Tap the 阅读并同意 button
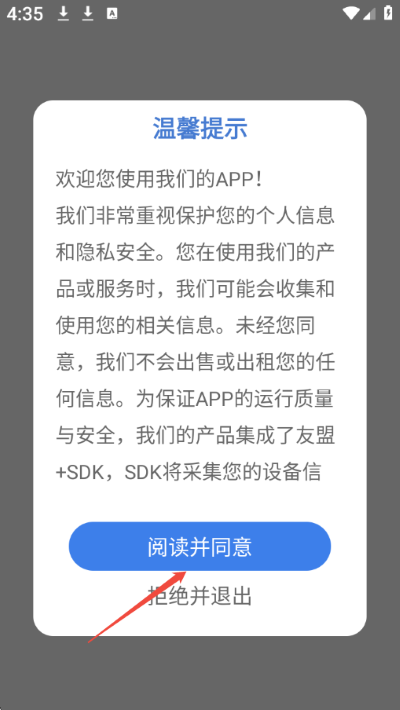The width and height of the screenshot is (400, 710). pos(200,546)
